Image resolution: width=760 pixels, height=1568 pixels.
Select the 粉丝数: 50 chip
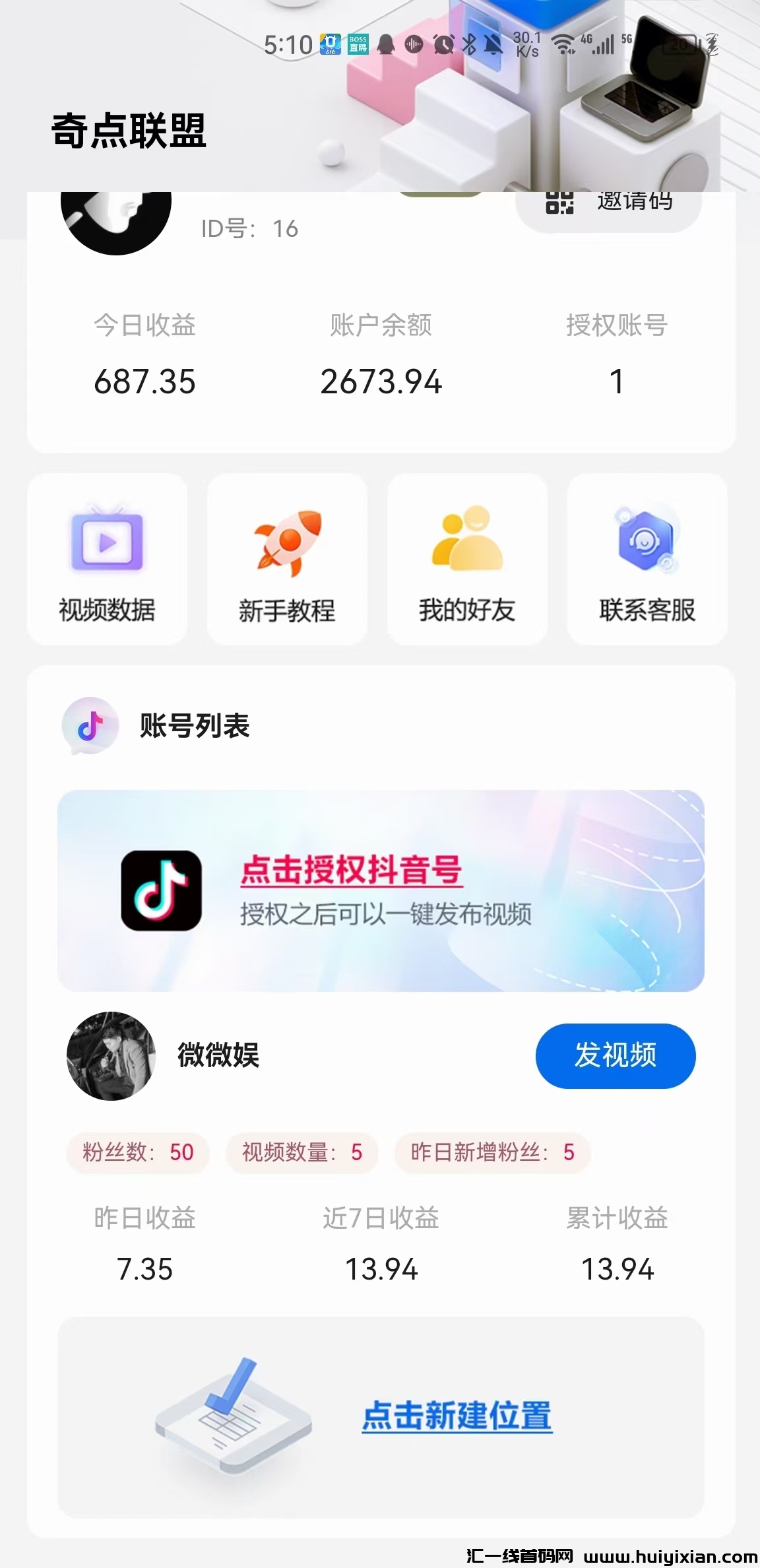[x=137, y=1153]
